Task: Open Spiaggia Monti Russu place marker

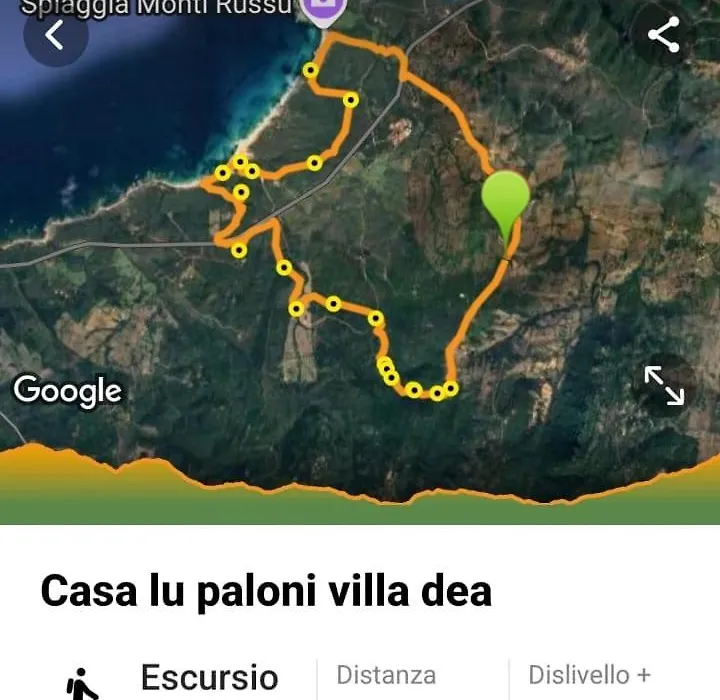Action: 324,10
